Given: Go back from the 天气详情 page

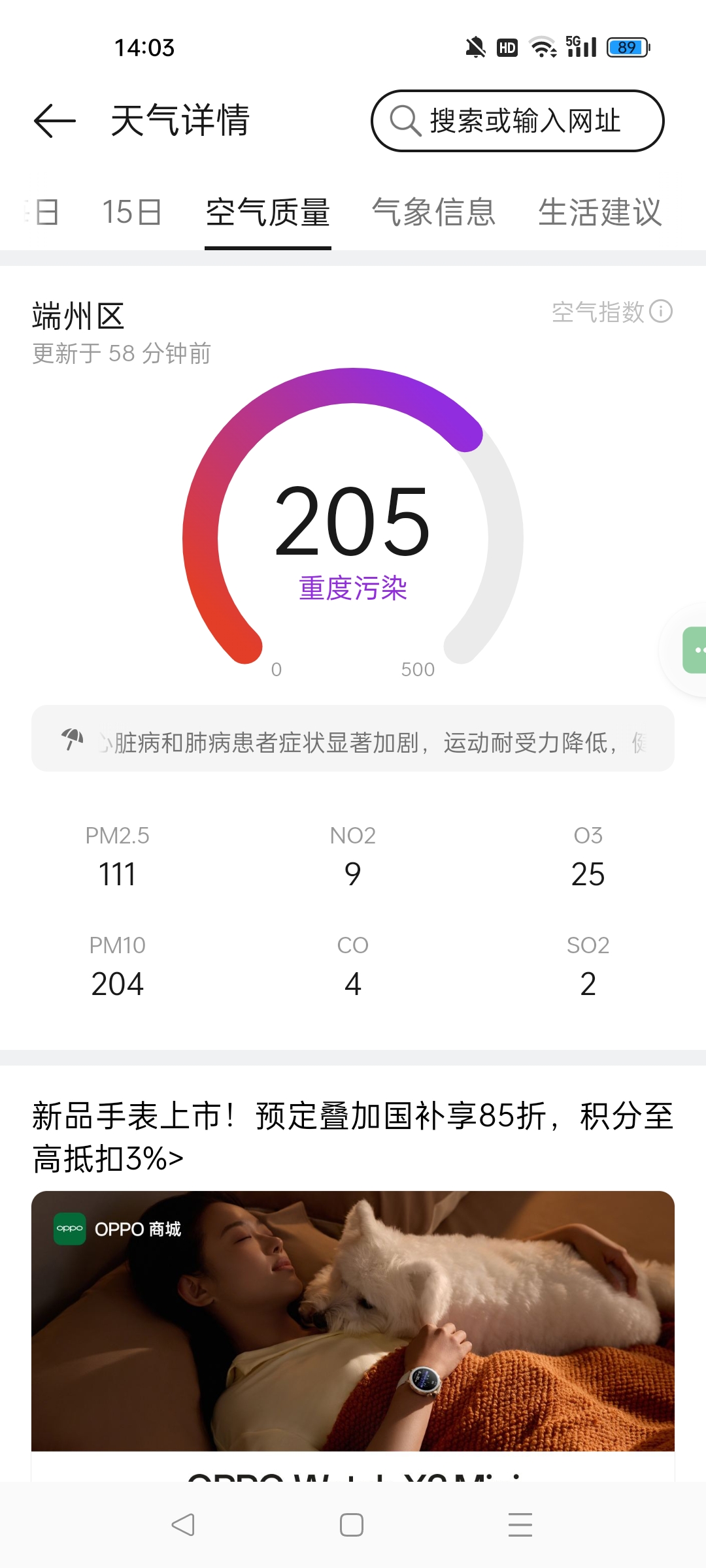Looking at the screenshot, I should click(x=55, y=121).
